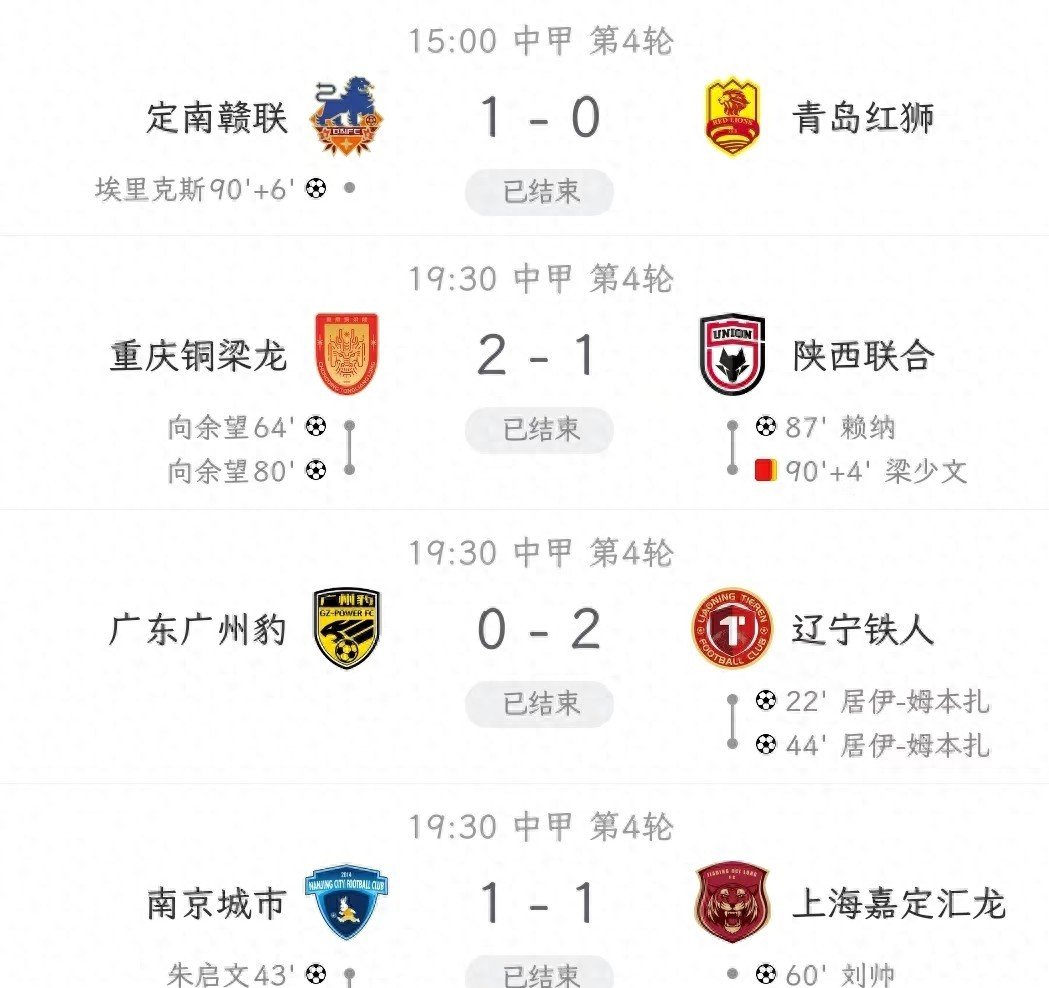Image resolution: width=1049 pixels, height=988 pixels.
Task: View the 重庆铜梁龙 vs 陕西联合 match details
Action: 538,356
